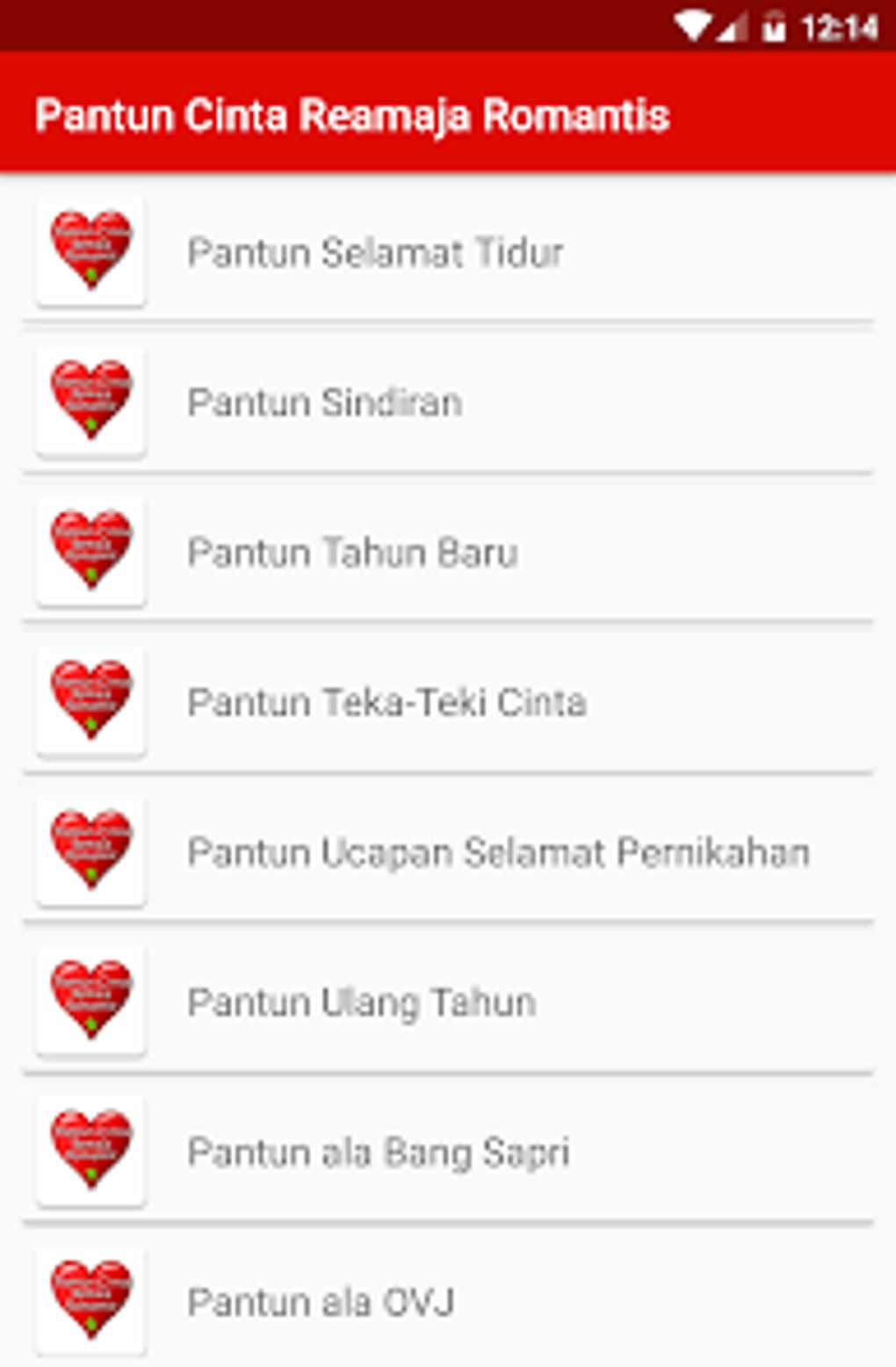View Pantun Tahun Baru

tap(352, 553)
